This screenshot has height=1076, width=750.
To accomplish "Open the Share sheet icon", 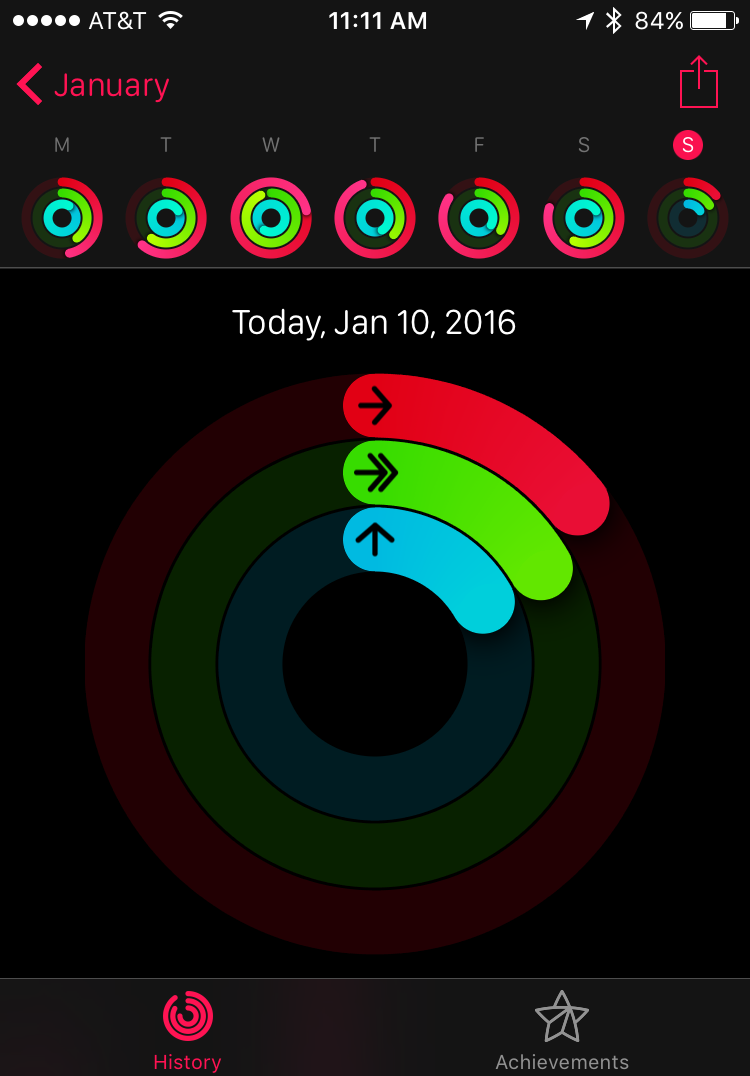I will tap(701, 83).
